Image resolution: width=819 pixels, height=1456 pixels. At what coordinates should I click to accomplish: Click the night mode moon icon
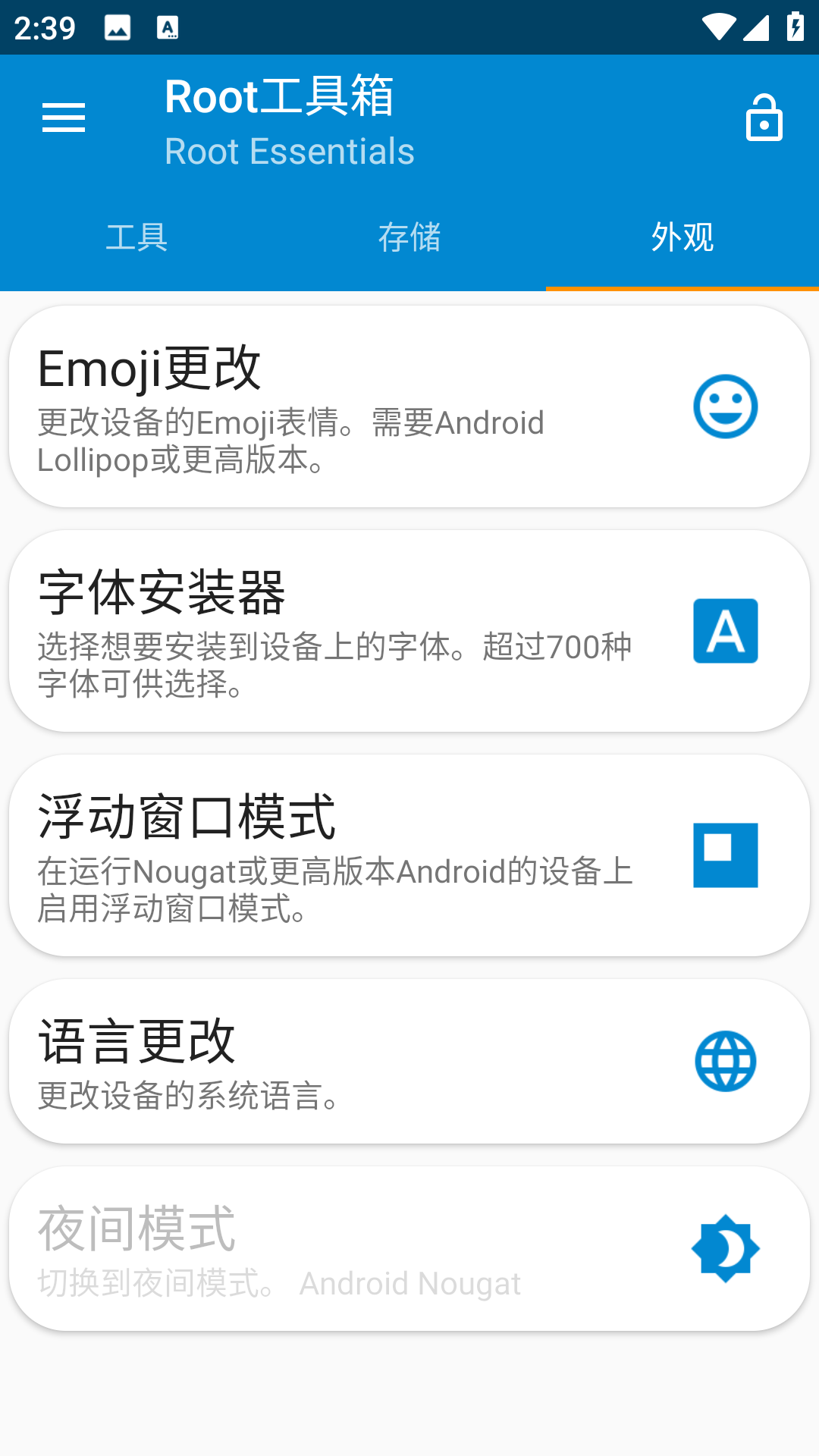pos(726,1248)
